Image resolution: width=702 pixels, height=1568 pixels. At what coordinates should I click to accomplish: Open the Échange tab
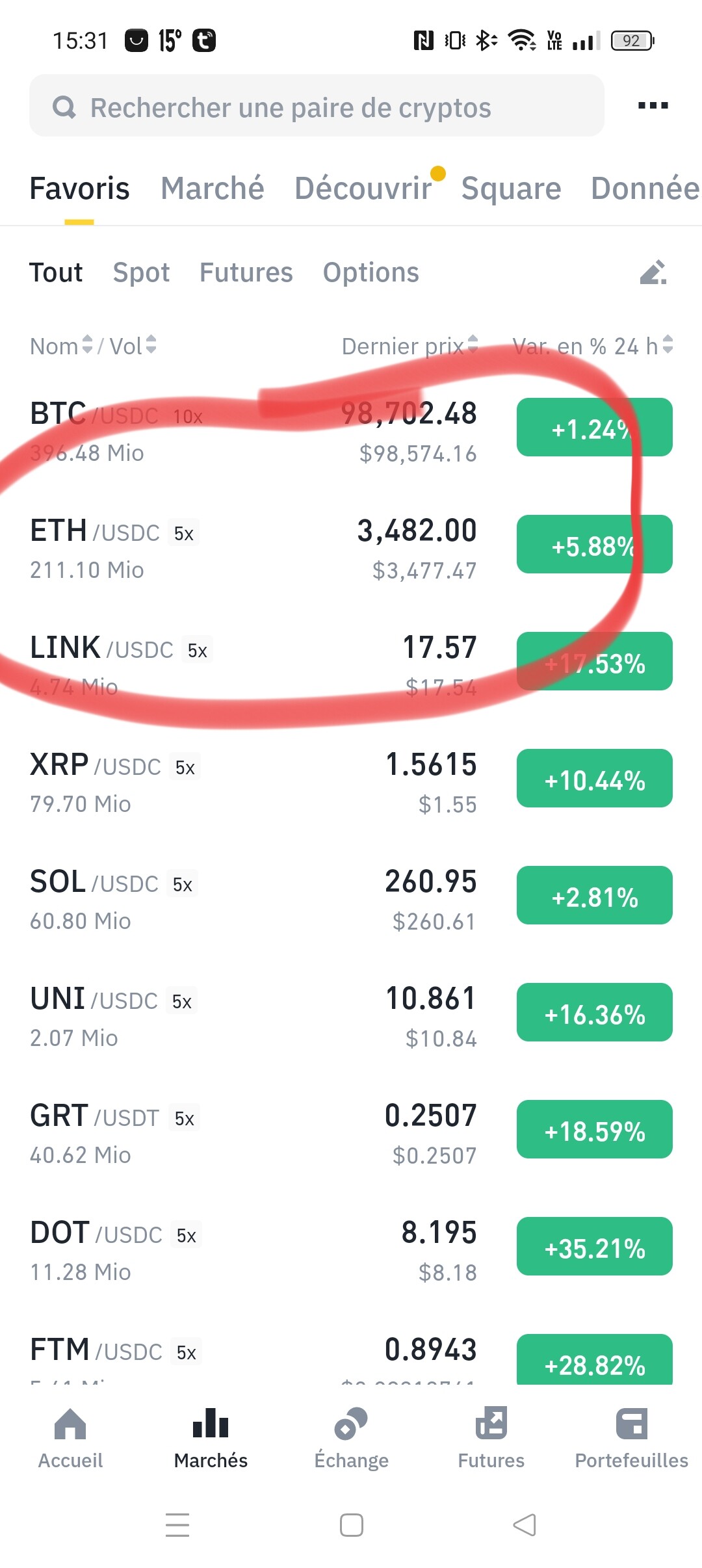pyautogui.click(x=351, y=1438)
